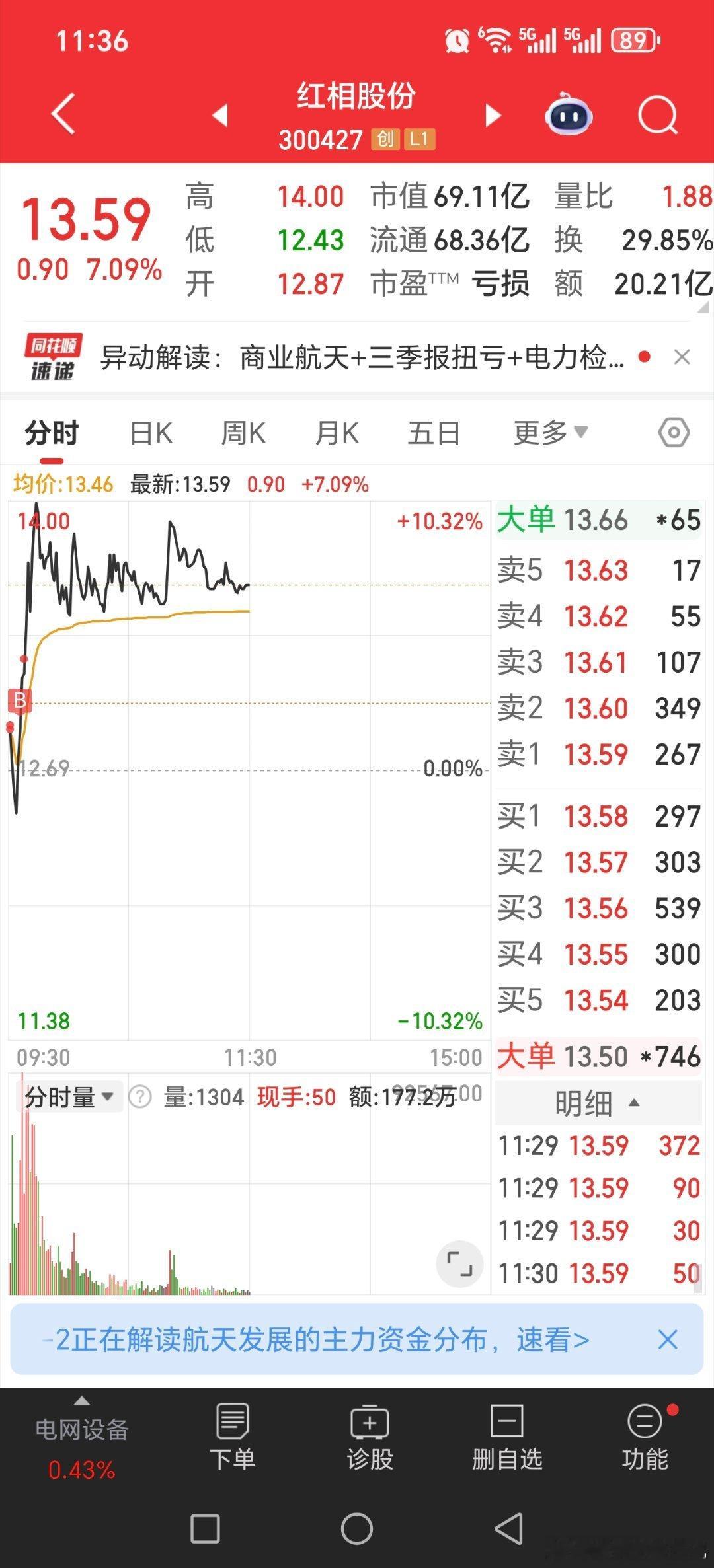Open the 更多 chart type dropdown
This screenshot has width=714, height=1568.
point(548,433)
